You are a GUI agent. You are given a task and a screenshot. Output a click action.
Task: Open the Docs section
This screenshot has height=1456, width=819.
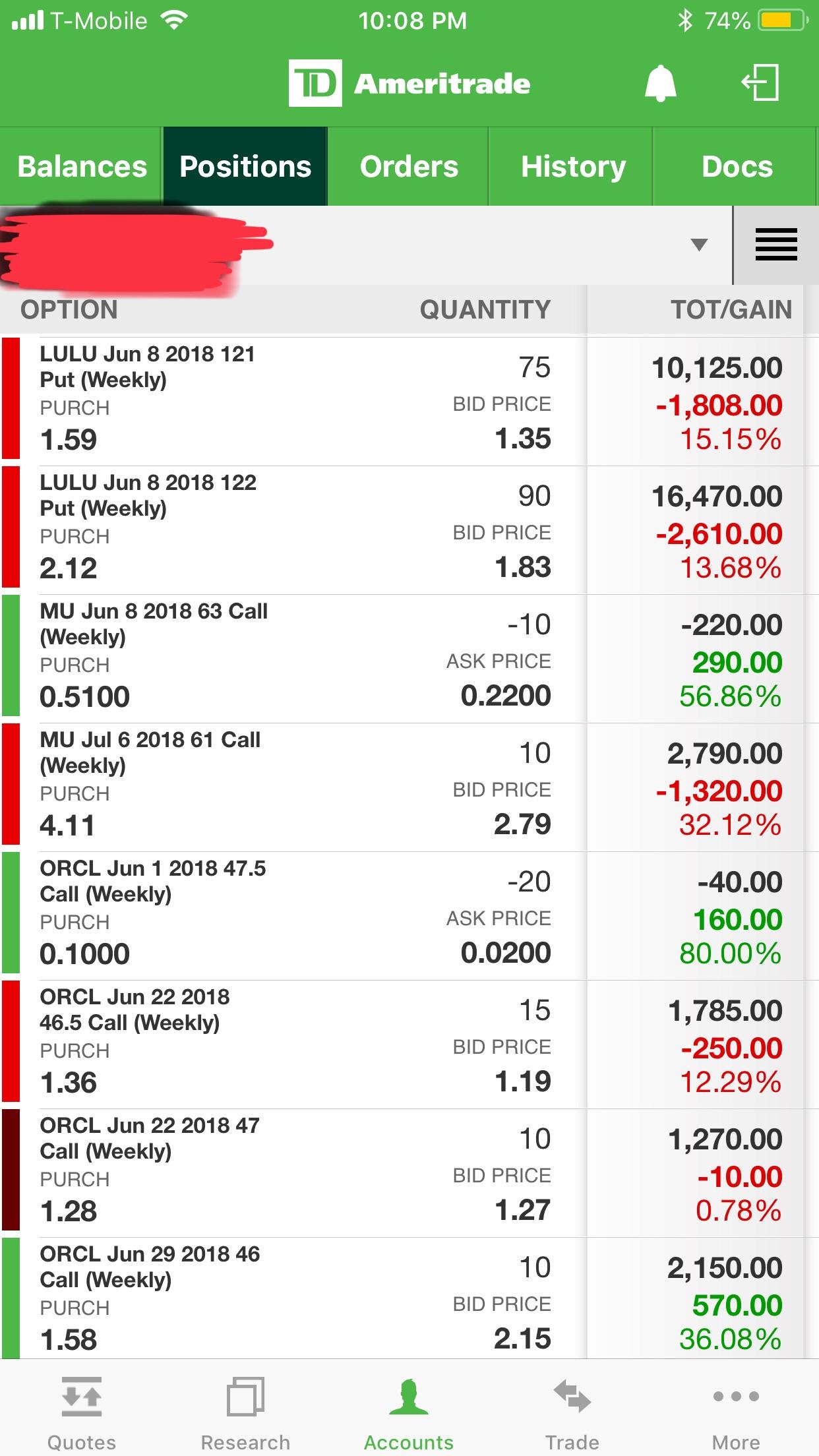coord(737,167)
